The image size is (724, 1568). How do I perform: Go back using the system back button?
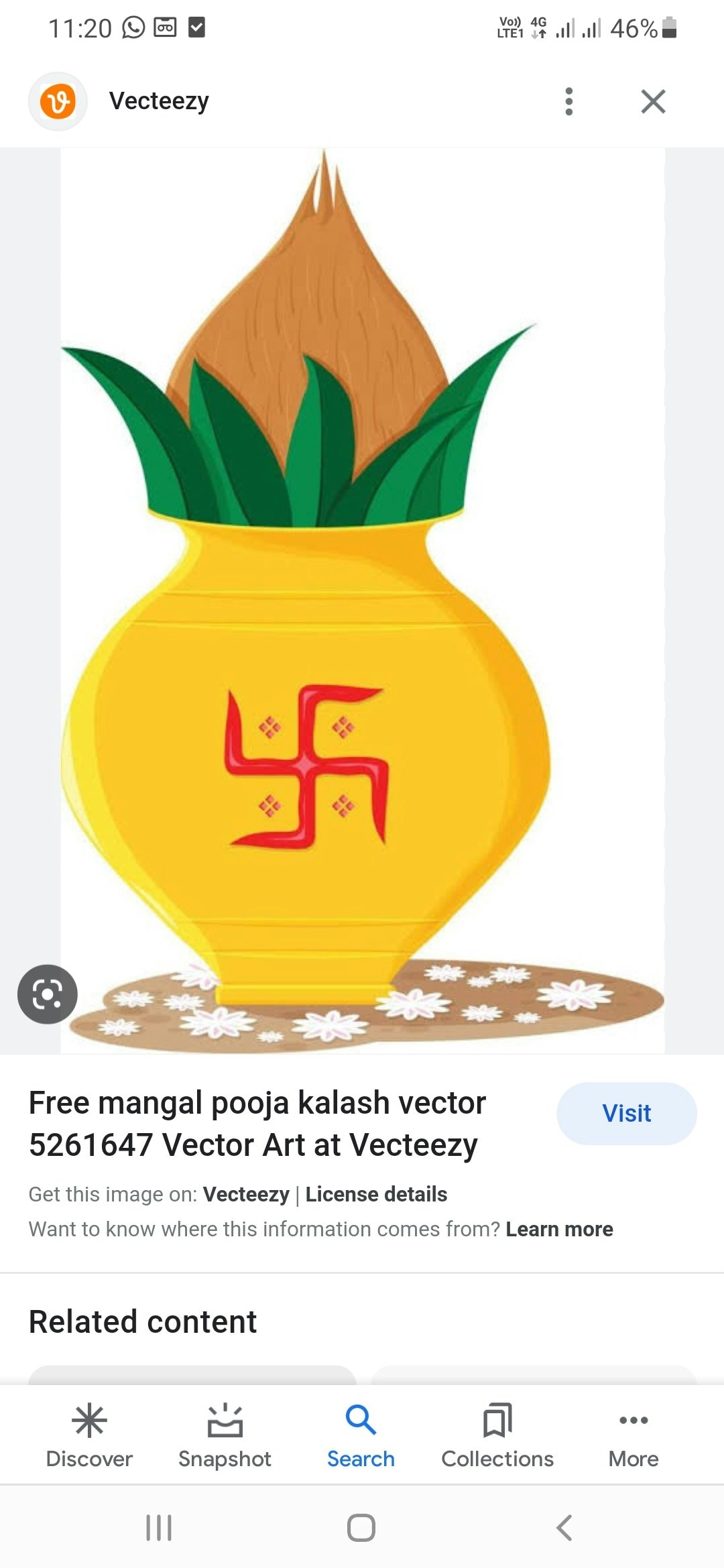click(564, 1528)
